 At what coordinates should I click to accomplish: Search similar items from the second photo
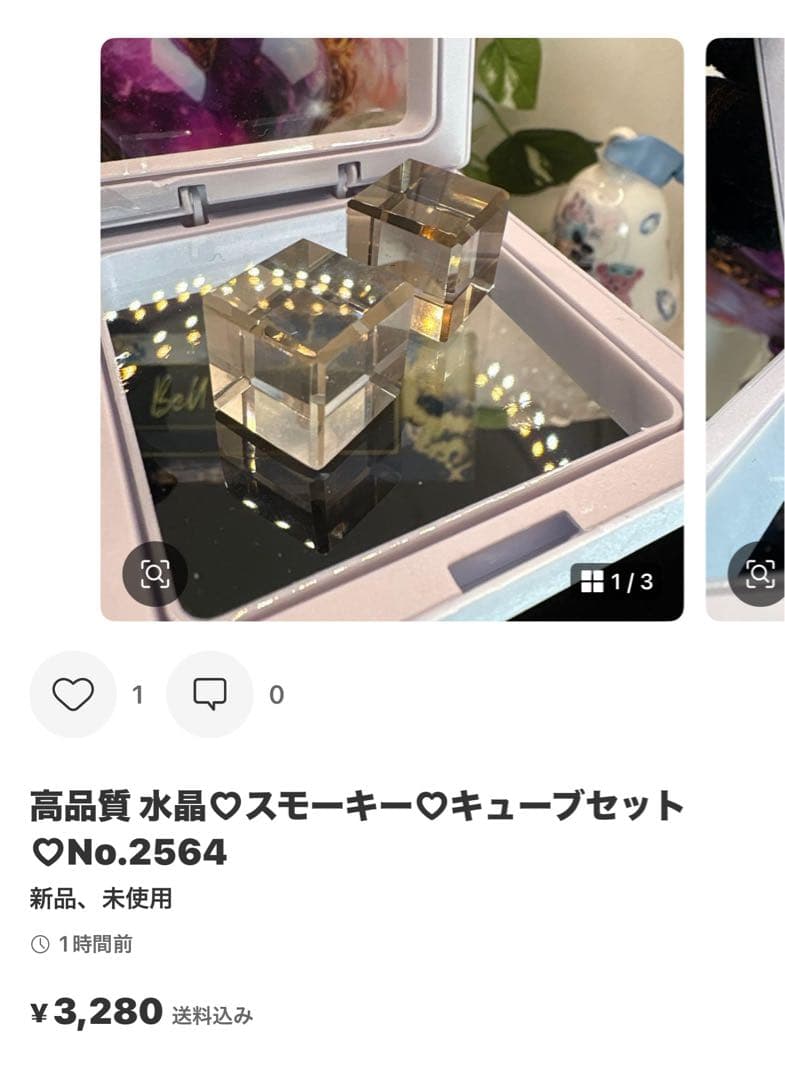(x=758, y=574)
